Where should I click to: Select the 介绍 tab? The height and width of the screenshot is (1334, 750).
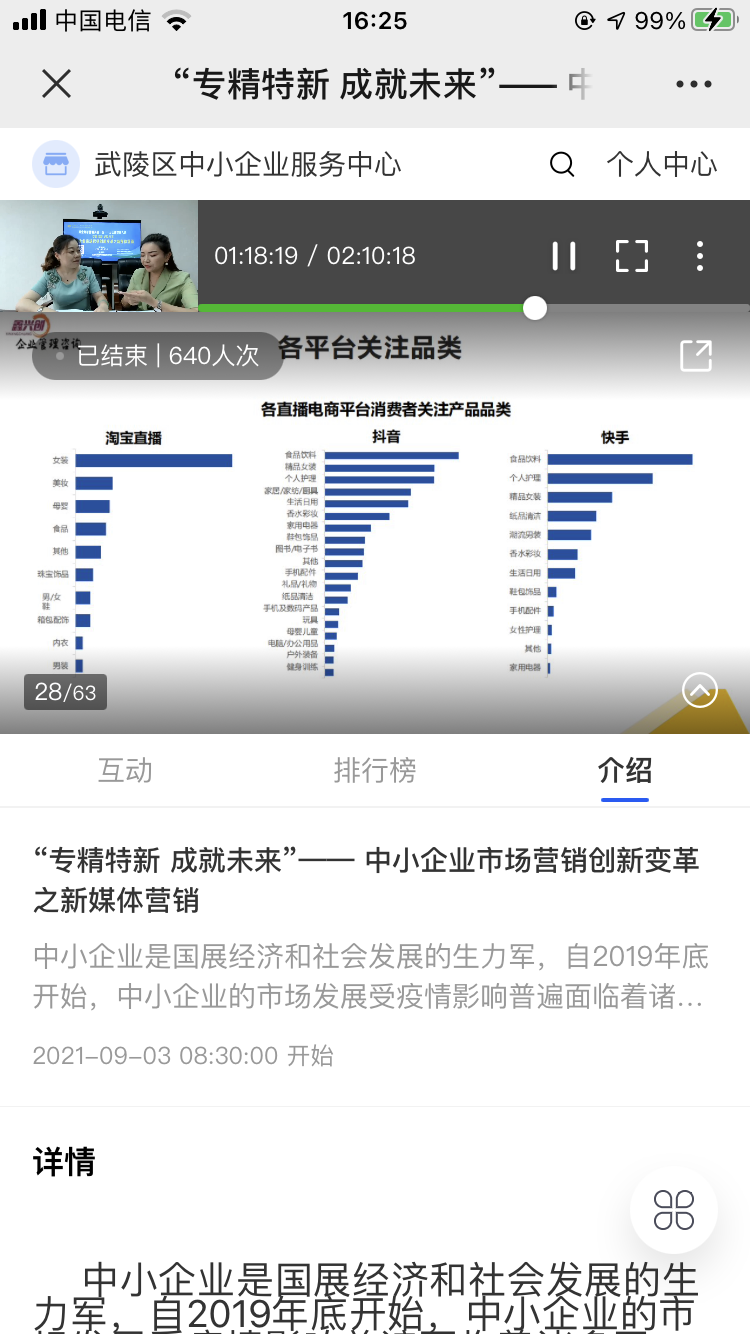pyautogui.click(x=625, y=770)
